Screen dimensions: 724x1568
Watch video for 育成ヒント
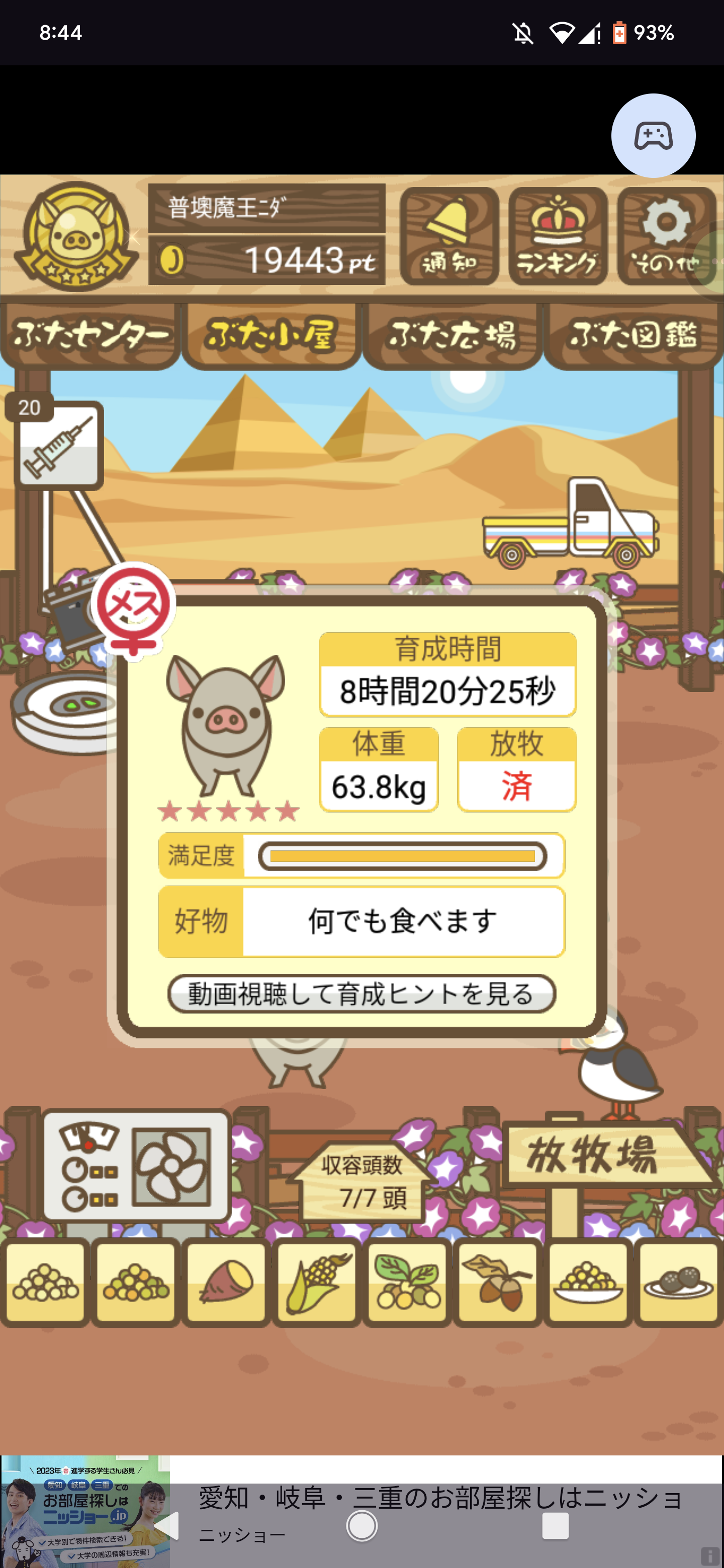[x=361, y=994]
